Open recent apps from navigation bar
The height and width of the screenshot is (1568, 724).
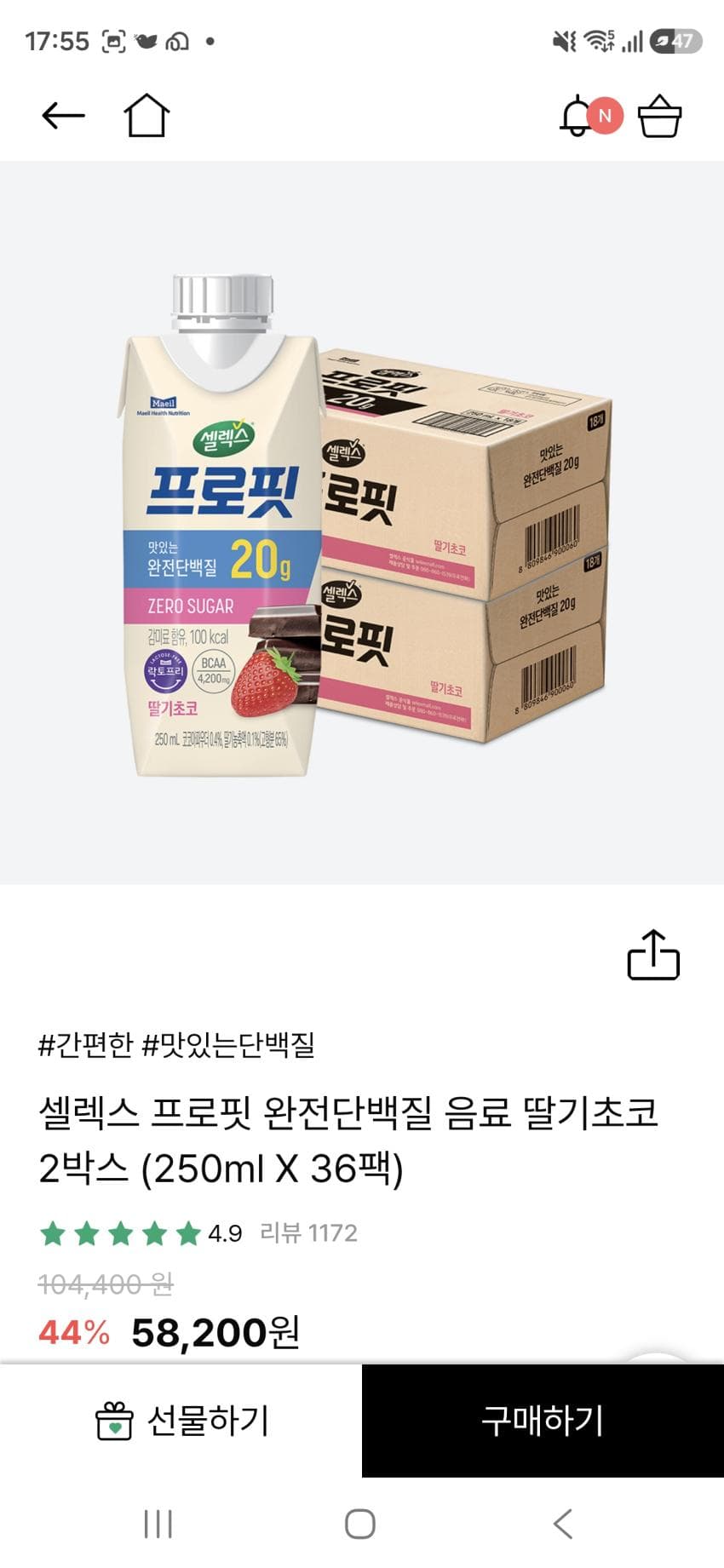pyautogui.click(x=158, y=1524)
